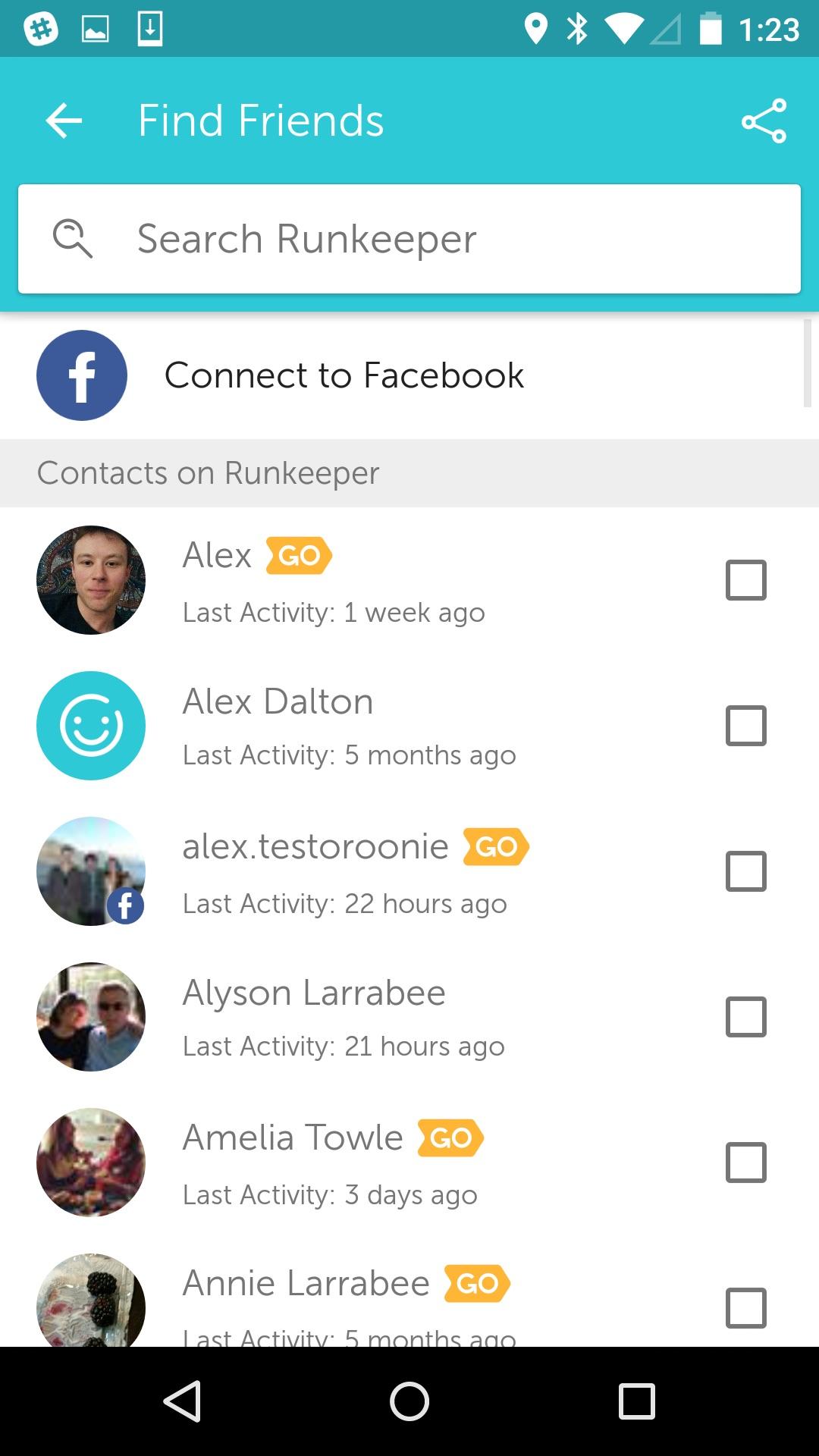
Task: Tap the system home button
Action: [x=409, y=1401]
